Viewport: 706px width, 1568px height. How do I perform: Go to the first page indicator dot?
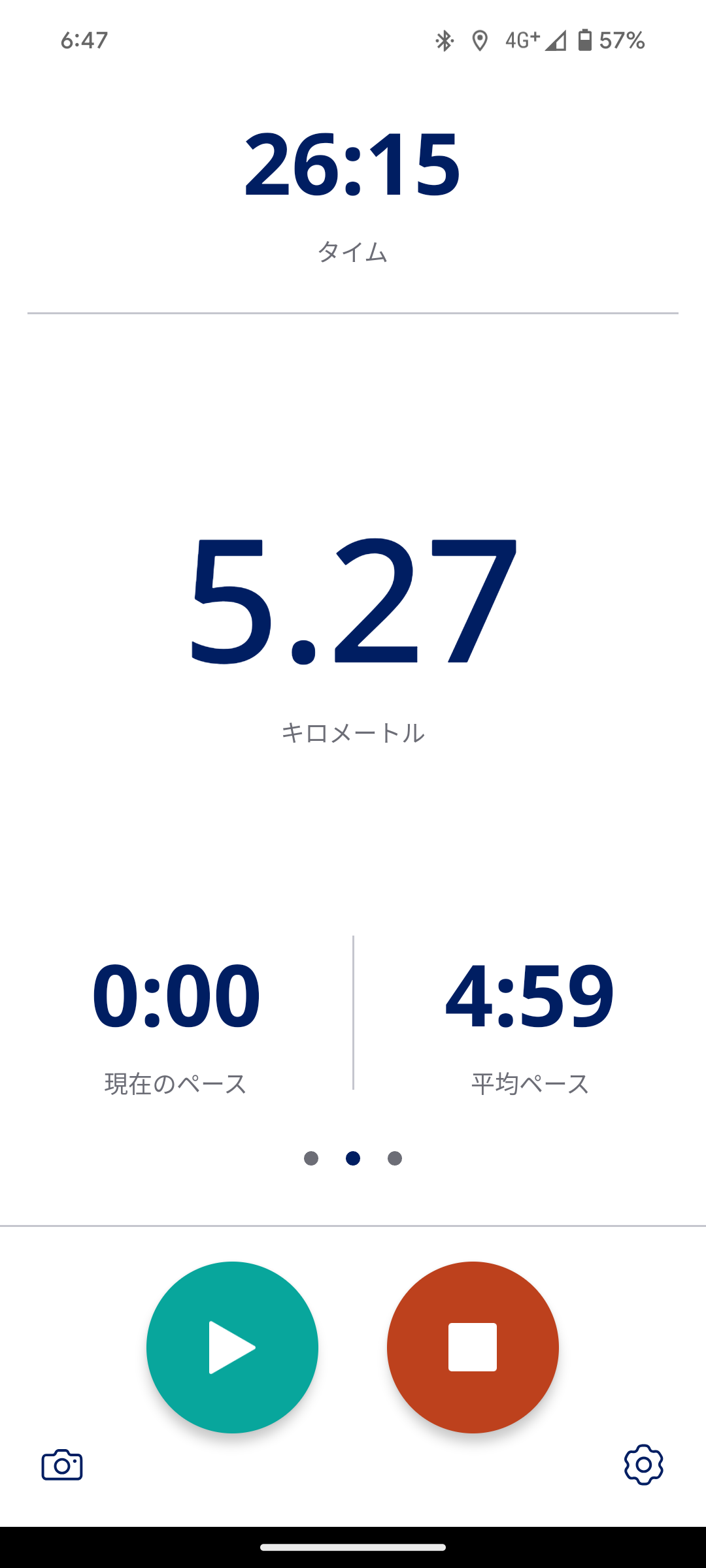click(311, 1158)
